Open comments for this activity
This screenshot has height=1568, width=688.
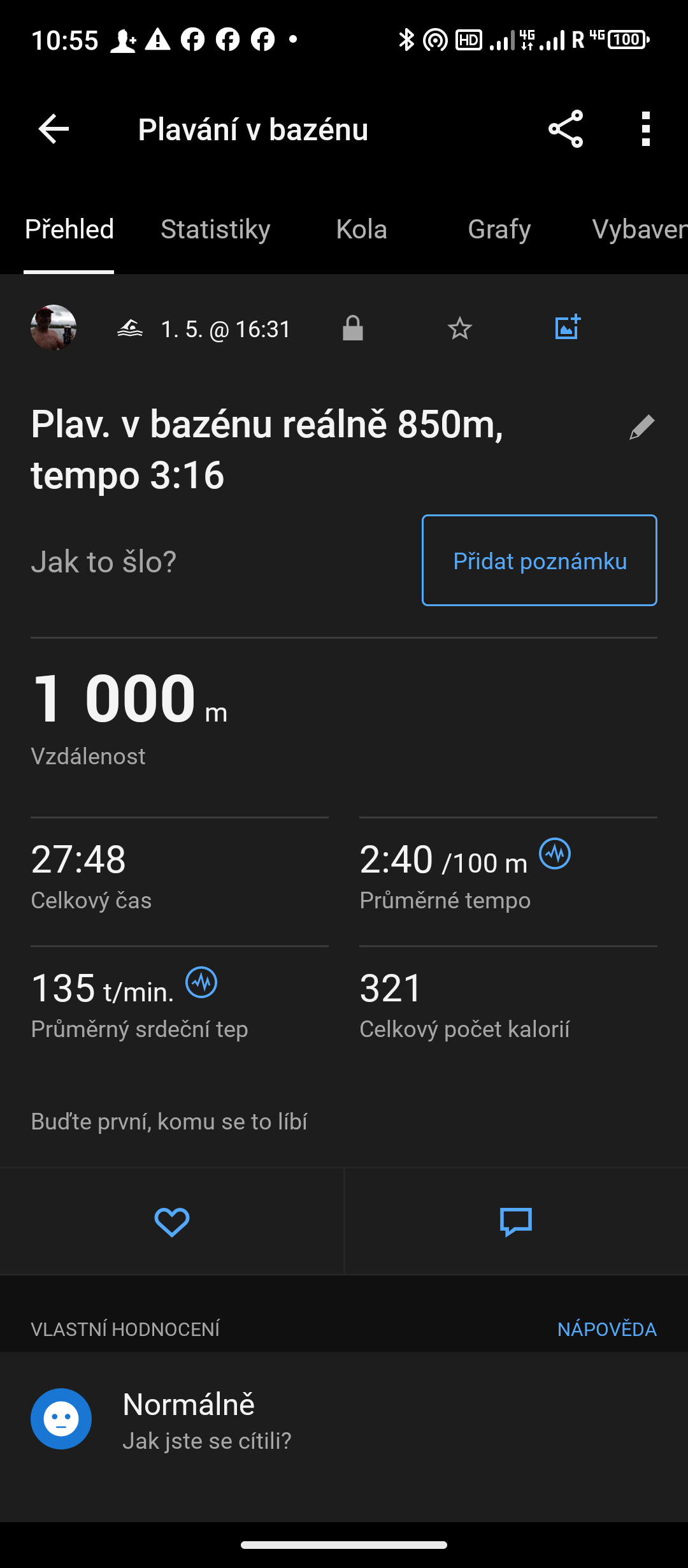pyautogui.click(x=516, y=1222)
